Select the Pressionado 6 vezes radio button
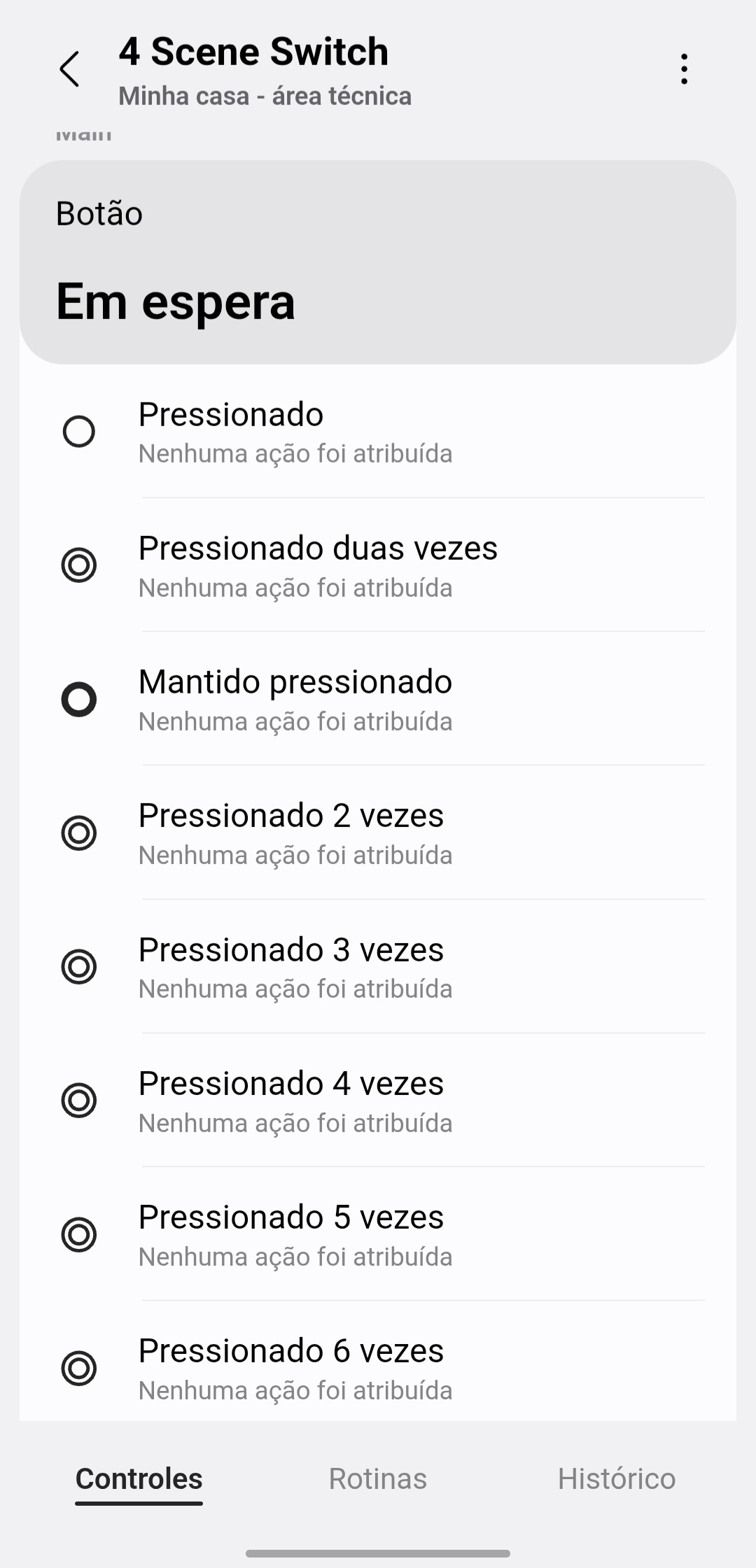Viewport: 756px width, 1568px height. pos(79,1368)
